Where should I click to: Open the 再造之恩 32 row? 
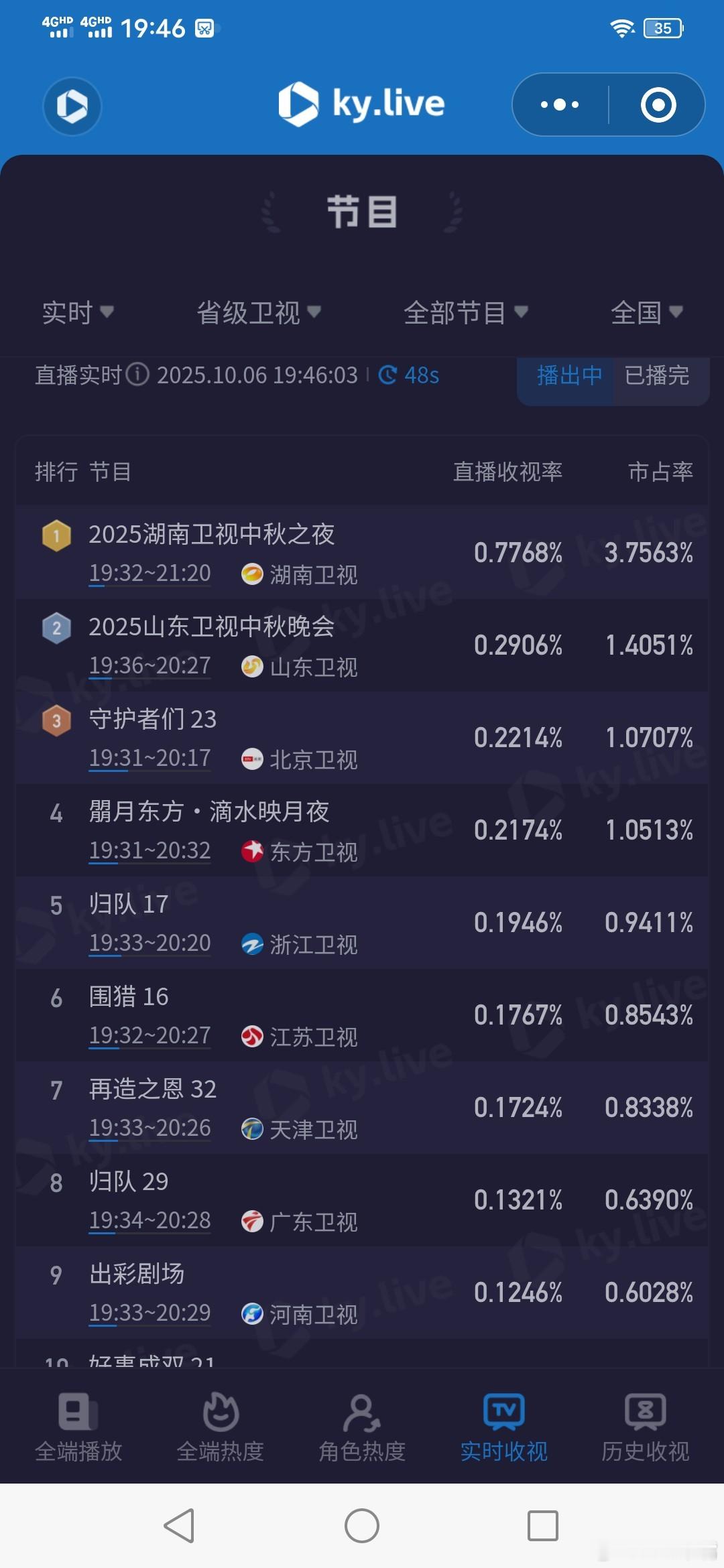[x=362, y=1107]
